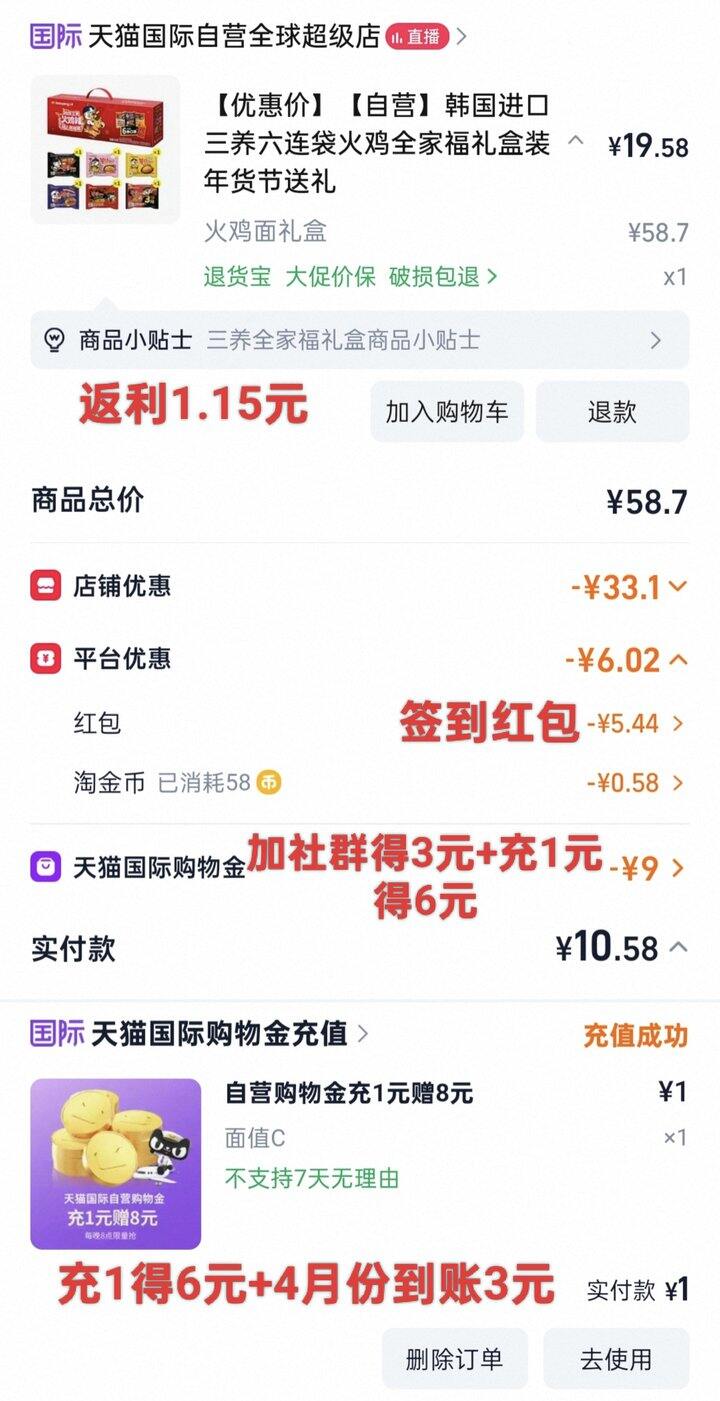Image resolution: width=720 pixels, height=1401 pixels.
Task: Request a refund with 退款
Action: 612,412
